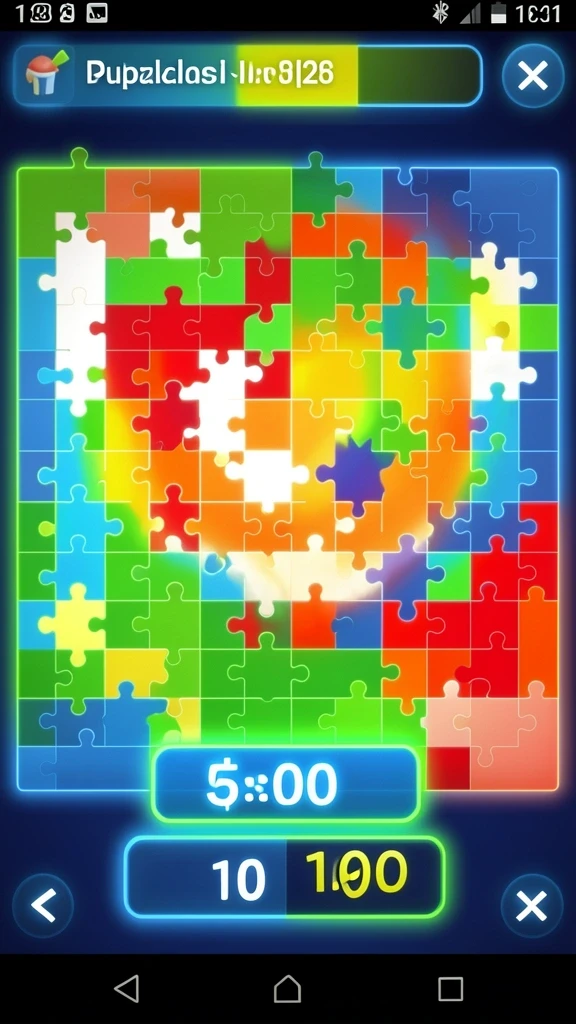Go to the Android home screen
The width and height of the screenshot is (576, 1024).
287,989
